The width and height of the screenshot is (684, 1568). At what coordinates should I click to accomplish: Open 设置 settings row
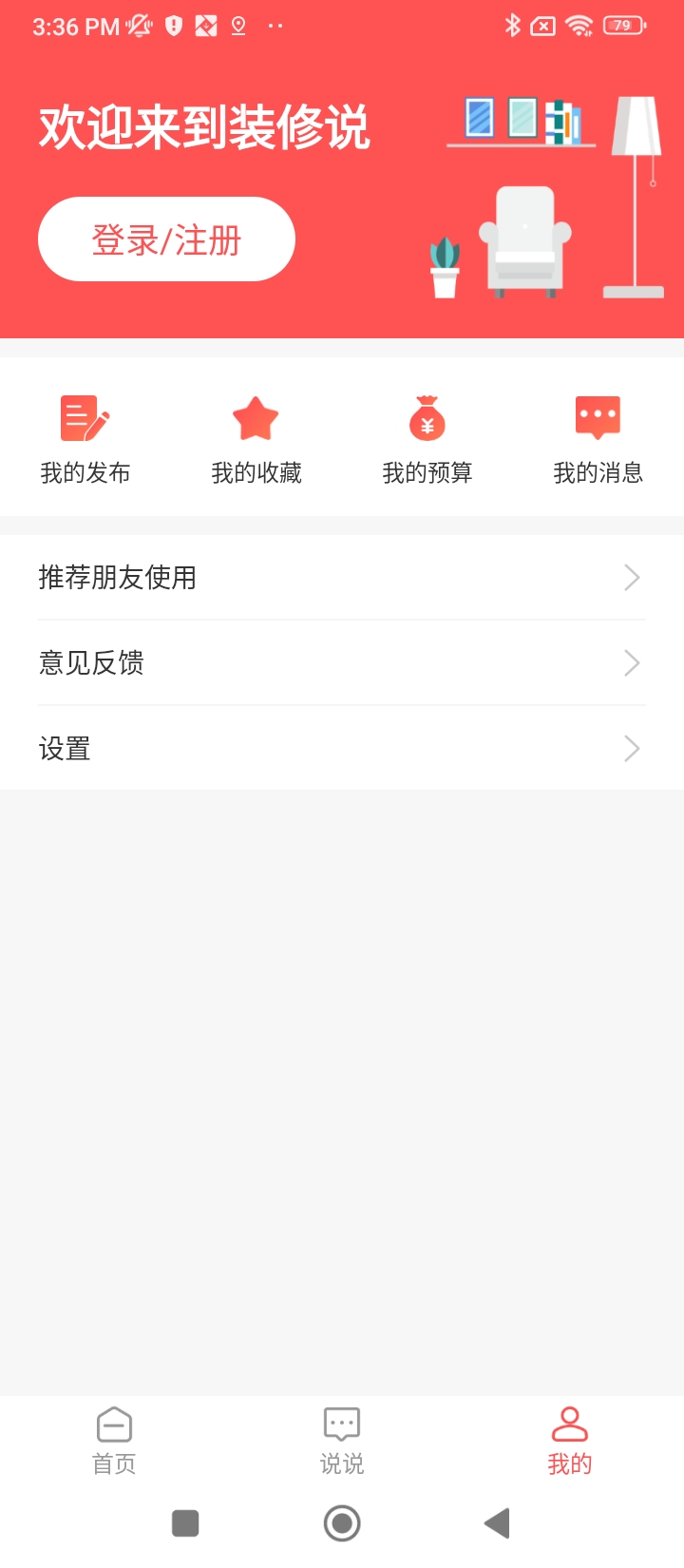pos(342,748)
